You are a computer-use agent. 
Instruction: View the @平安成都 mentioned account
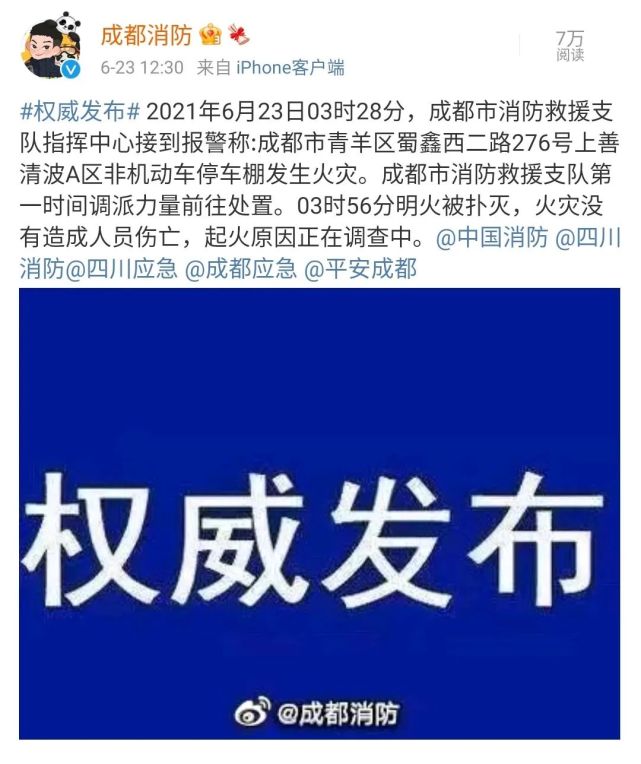pos(360,269)
